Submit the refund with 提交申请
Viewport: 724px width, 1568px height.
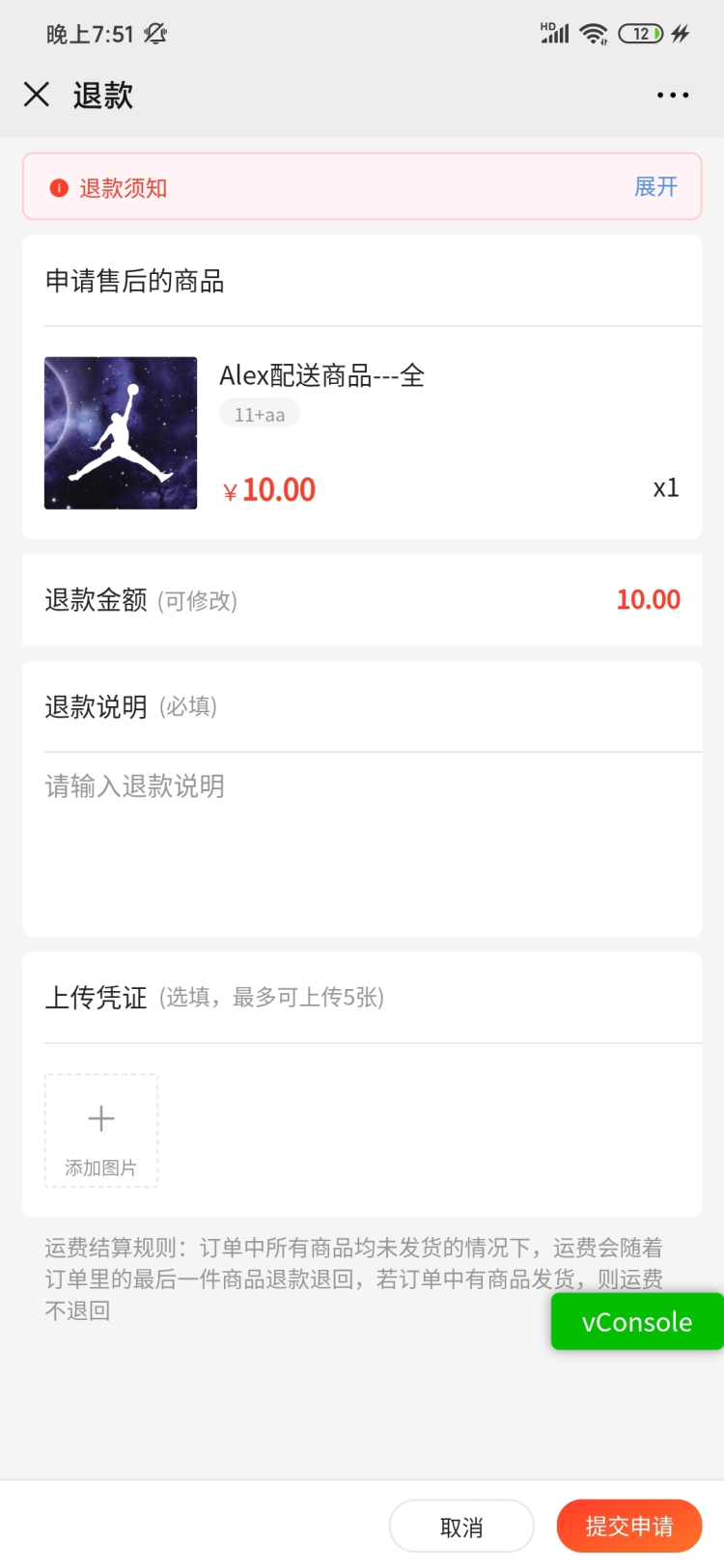[628, 1526]
